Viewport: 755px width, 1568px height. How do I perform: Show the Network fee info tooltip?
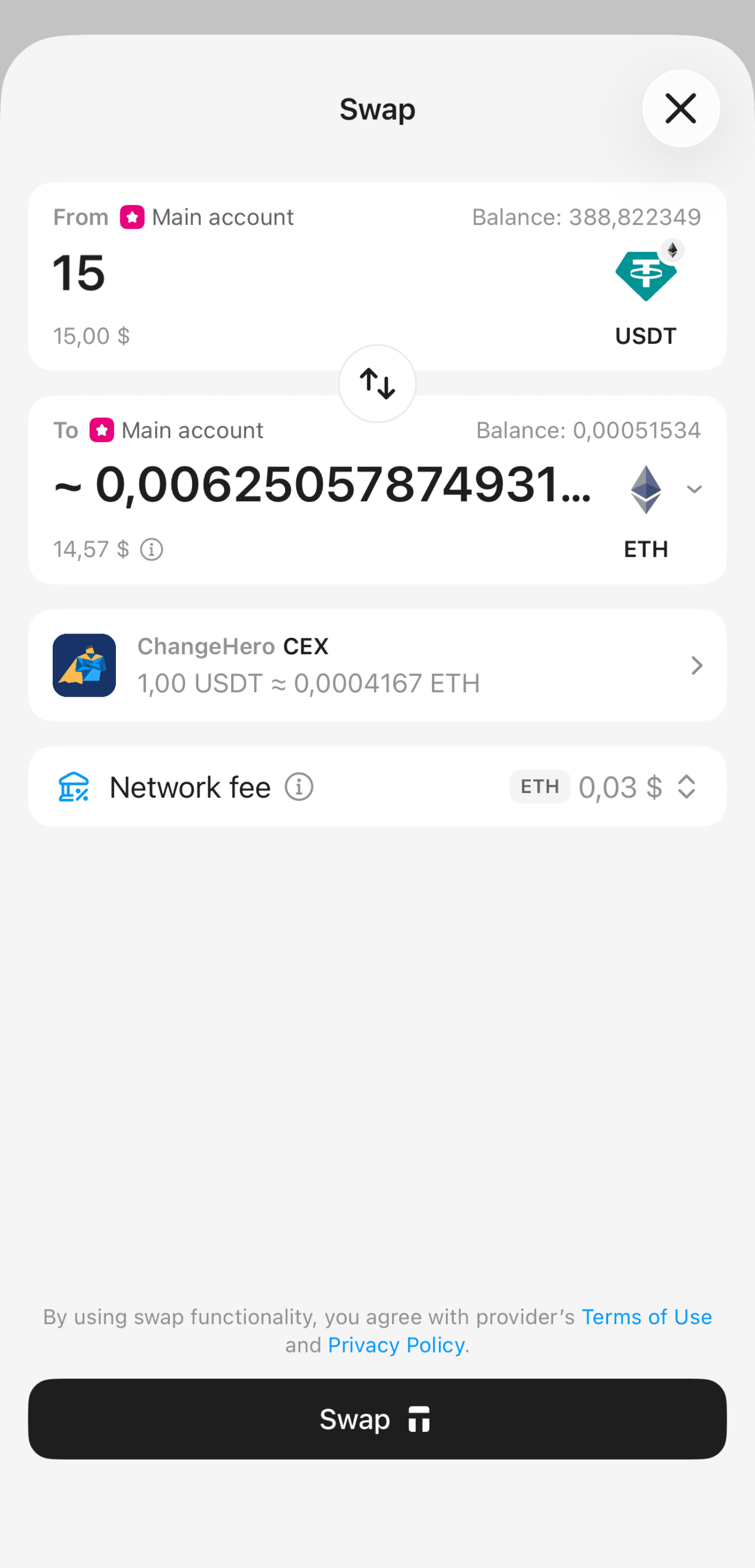[x=299, y=787]
